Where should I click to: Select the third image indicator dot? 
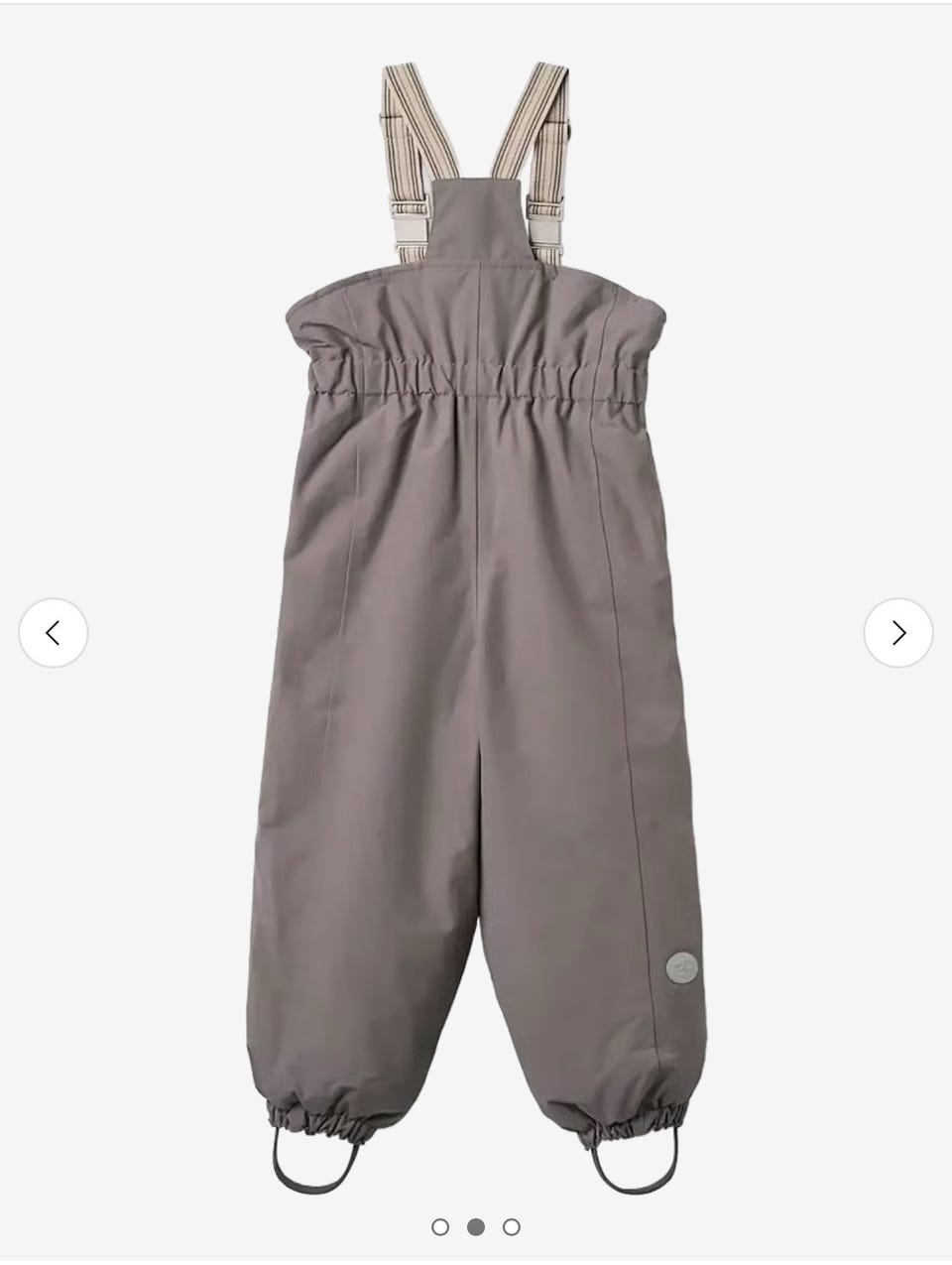512,1227
